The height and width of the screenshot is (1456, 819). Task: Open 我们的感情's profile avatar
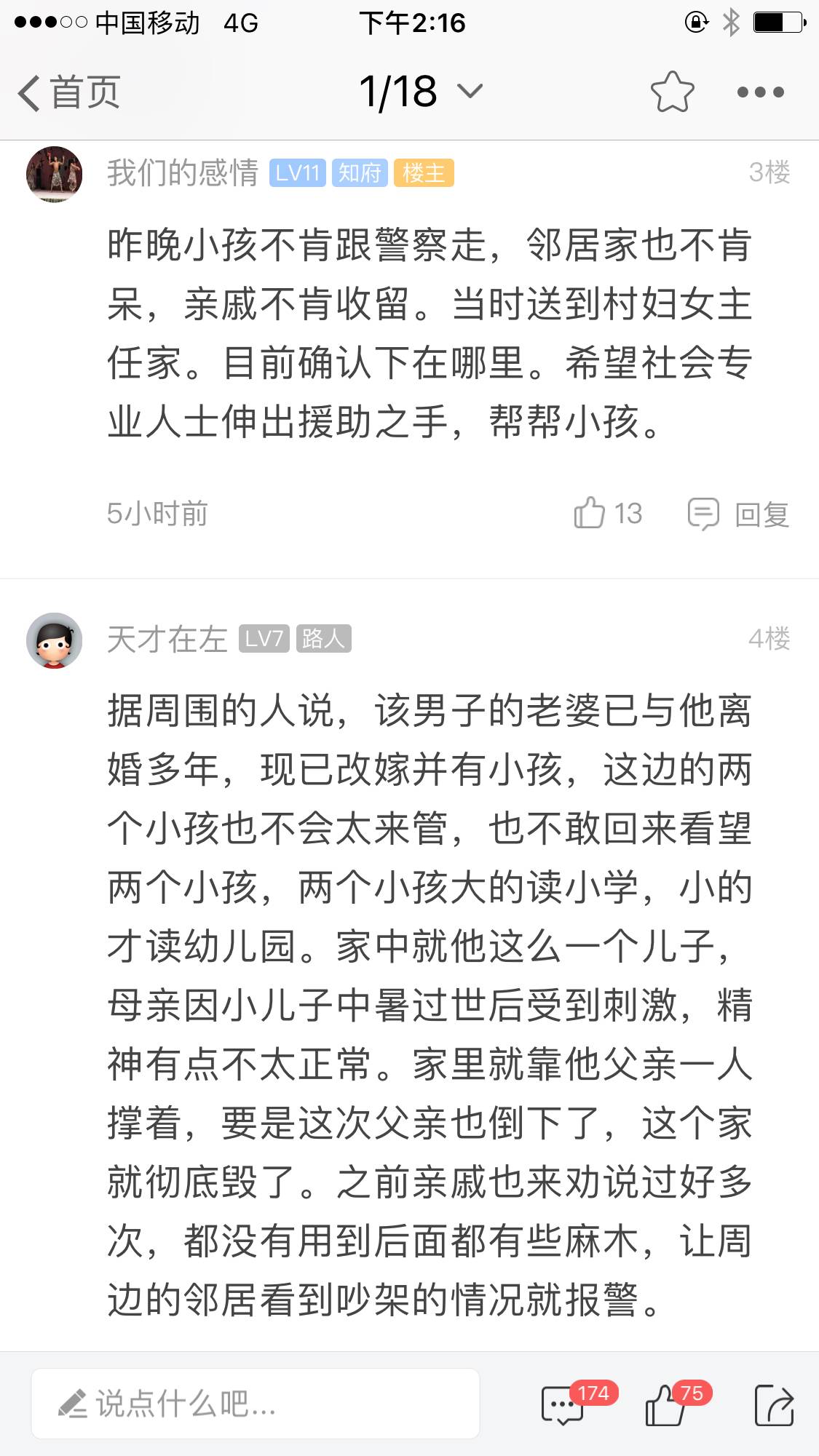click(54, 174)
